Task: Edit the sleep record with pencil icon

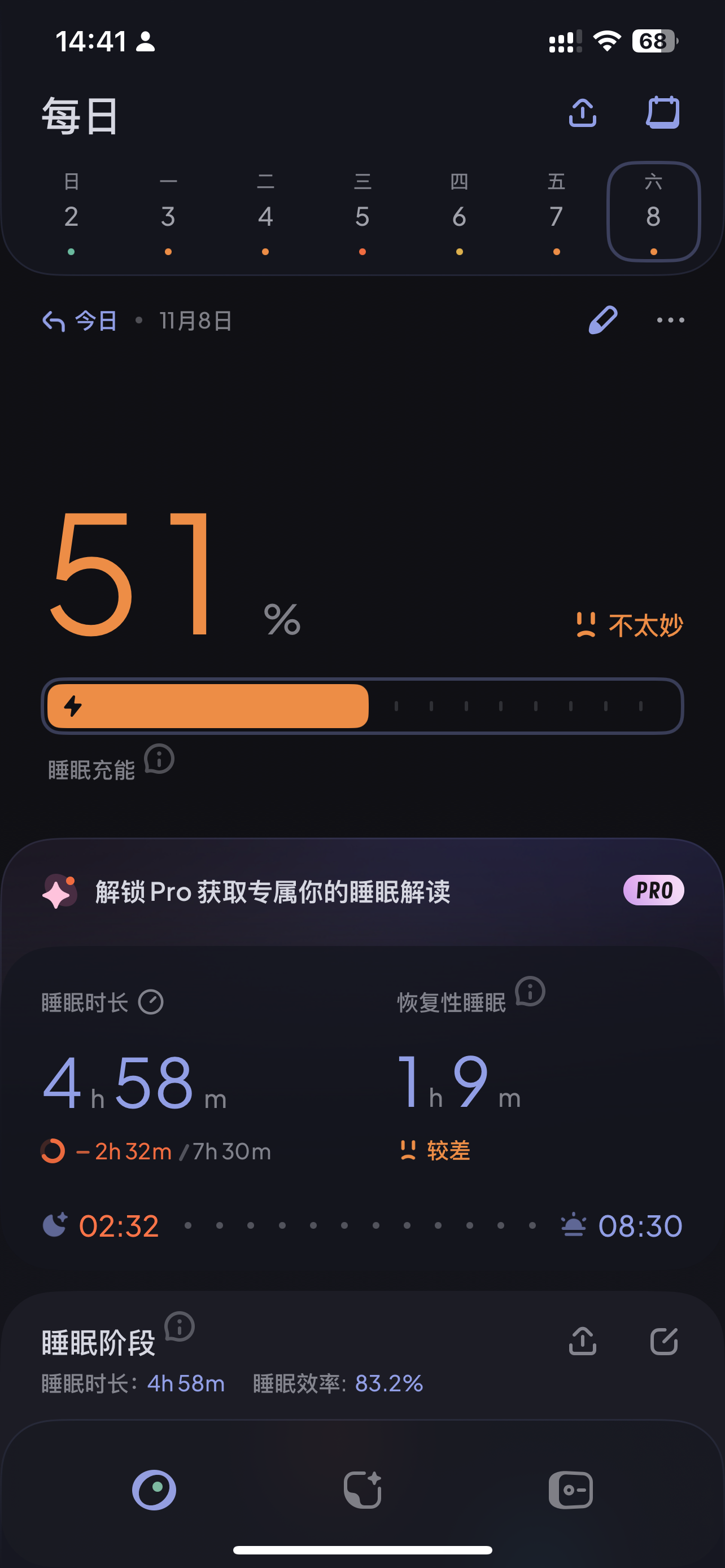Action: pyautogui.click(x=602, y=320)
